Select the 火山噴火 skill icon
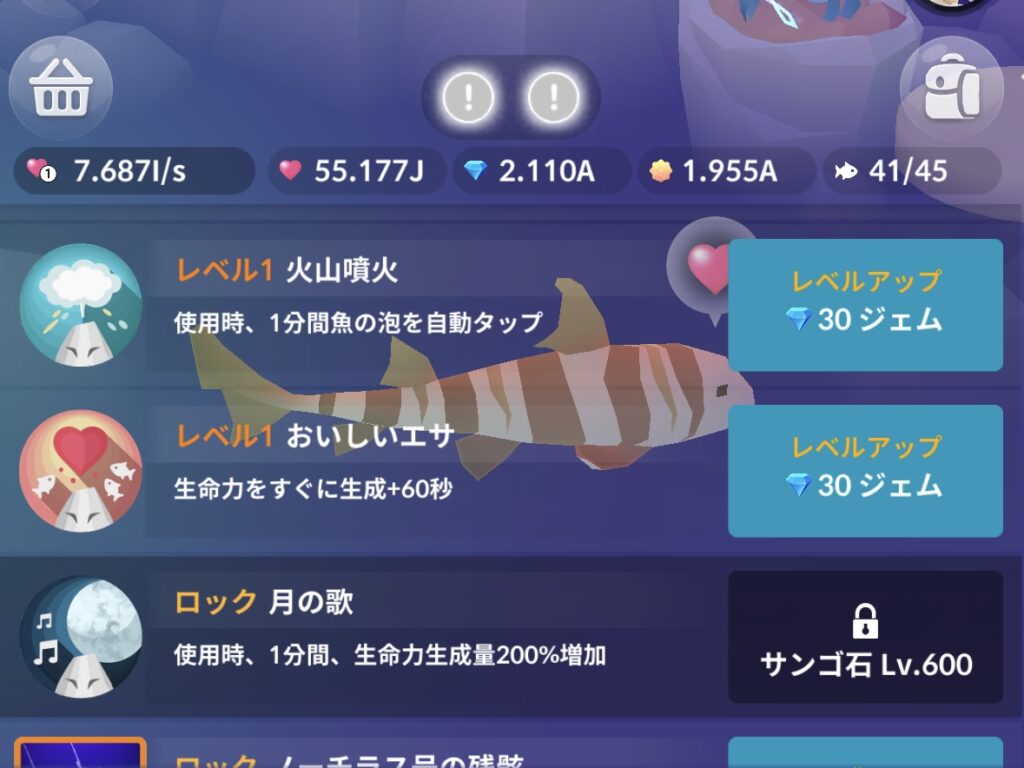Screen dimensions: 1024x768 pos(80,305)
